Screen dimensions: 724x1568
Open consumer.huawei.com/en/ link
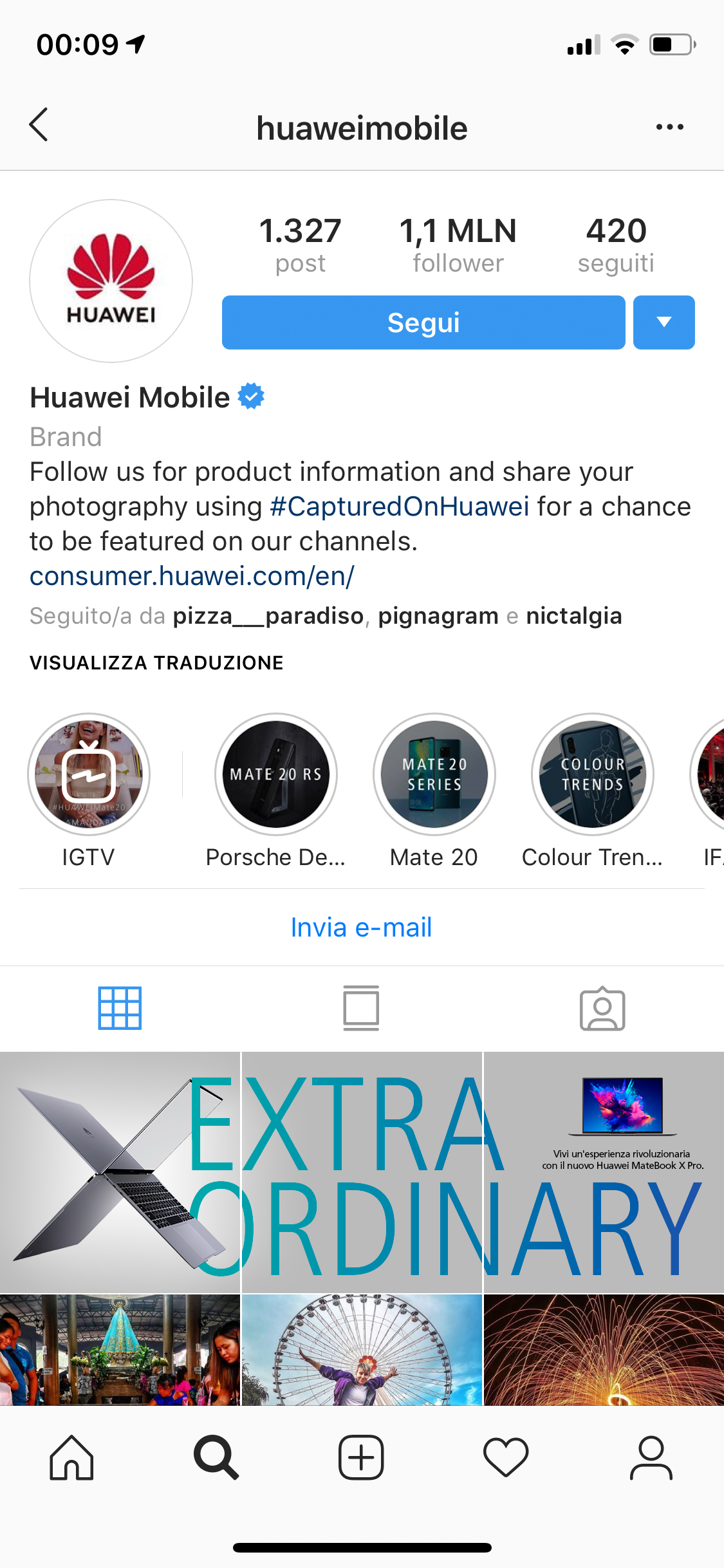click(192, 576)
